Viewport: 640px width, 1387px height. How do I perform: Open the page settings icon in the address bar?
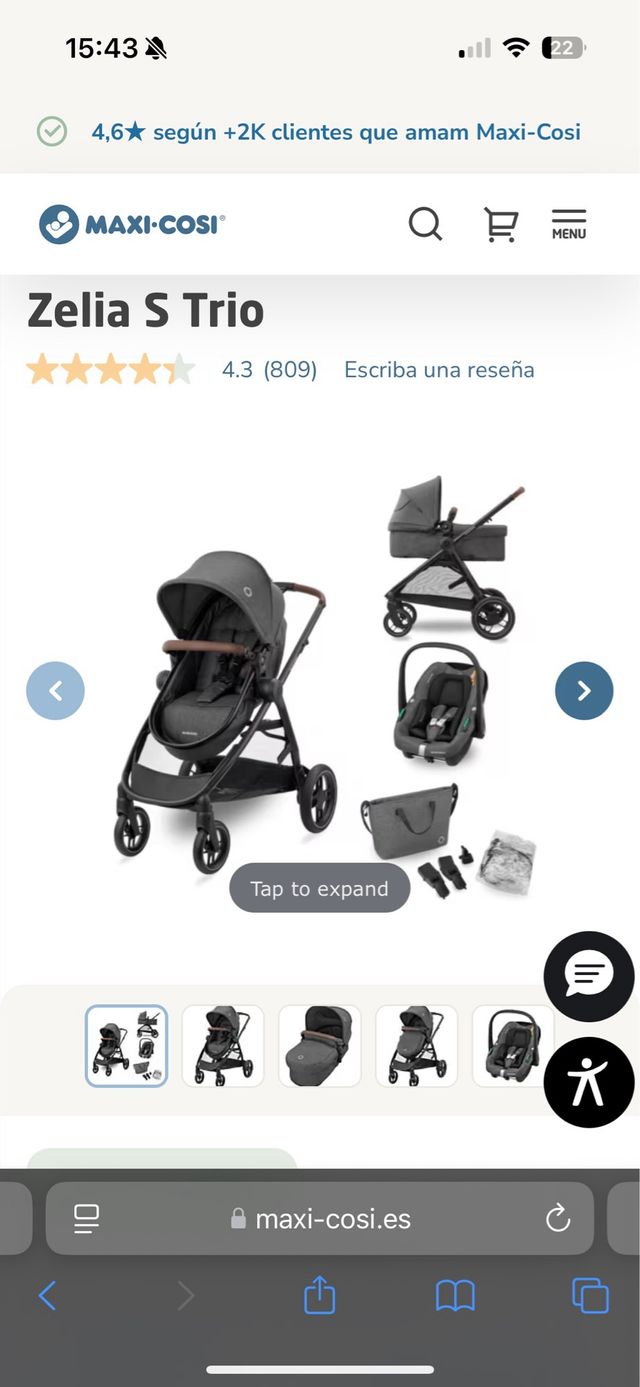(x=87, y=1218)
